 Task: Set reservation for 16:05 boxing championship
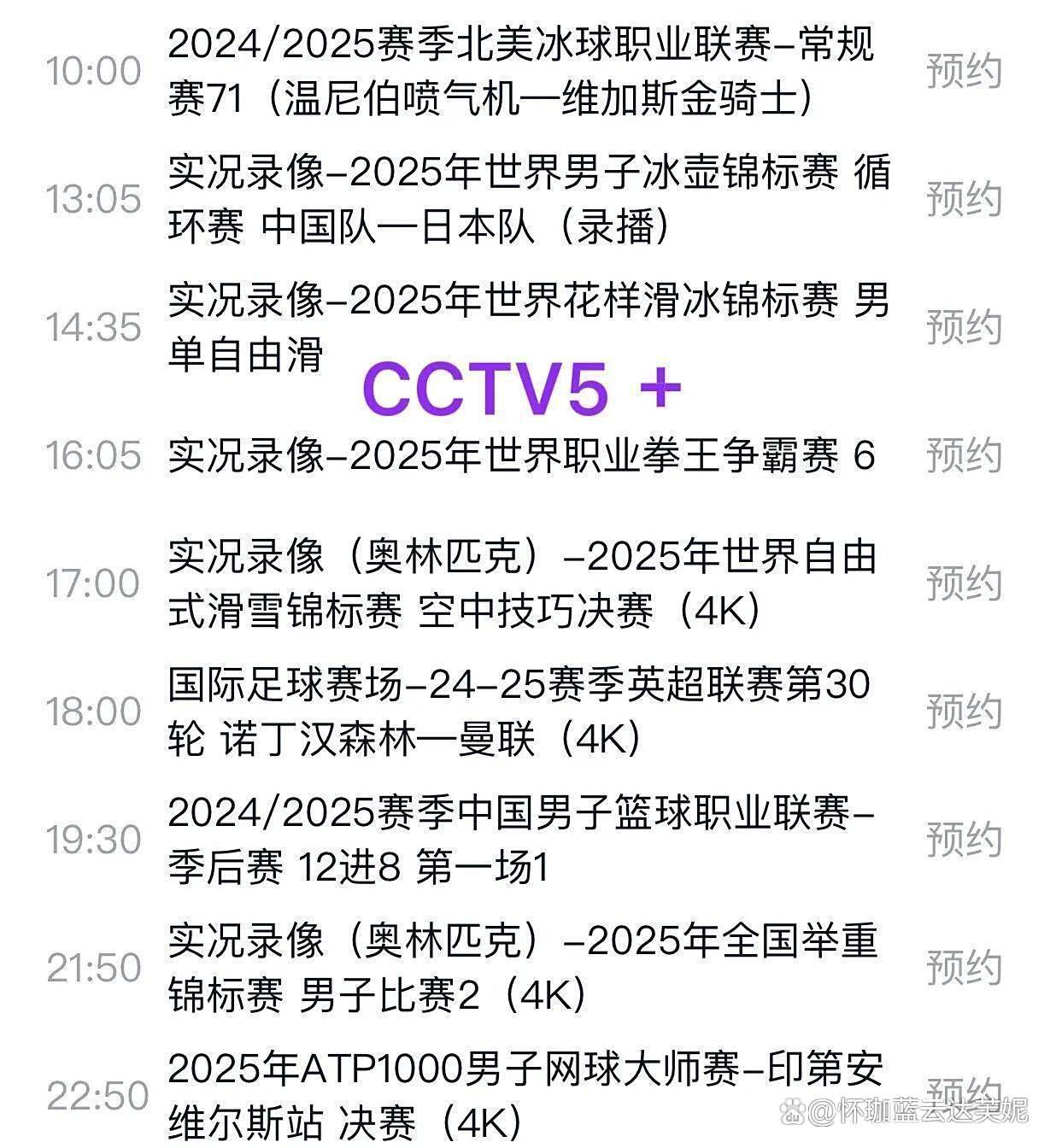click(964, 455)
